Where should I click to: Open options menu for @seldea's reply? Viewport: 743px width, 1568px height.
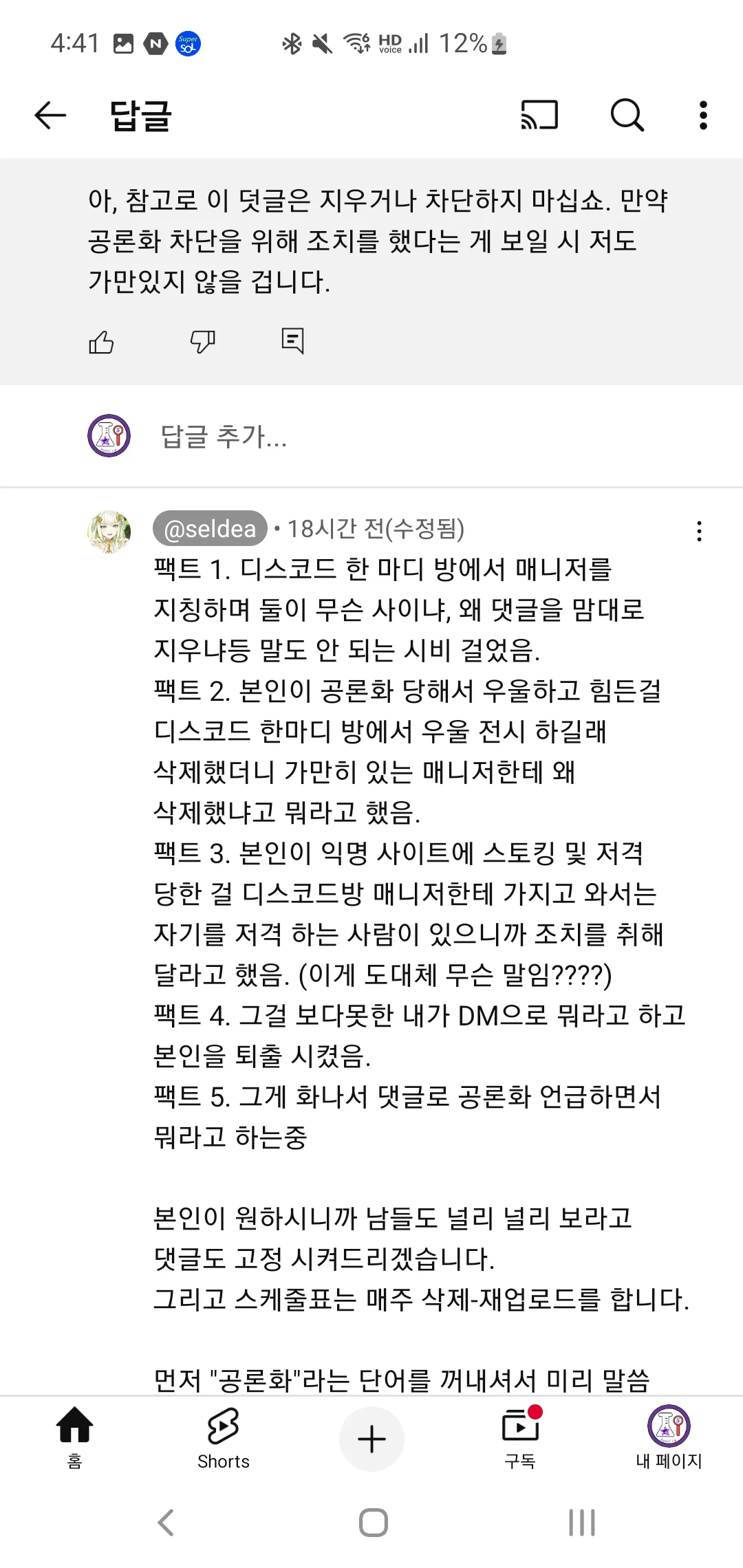(x=699, y=531)
